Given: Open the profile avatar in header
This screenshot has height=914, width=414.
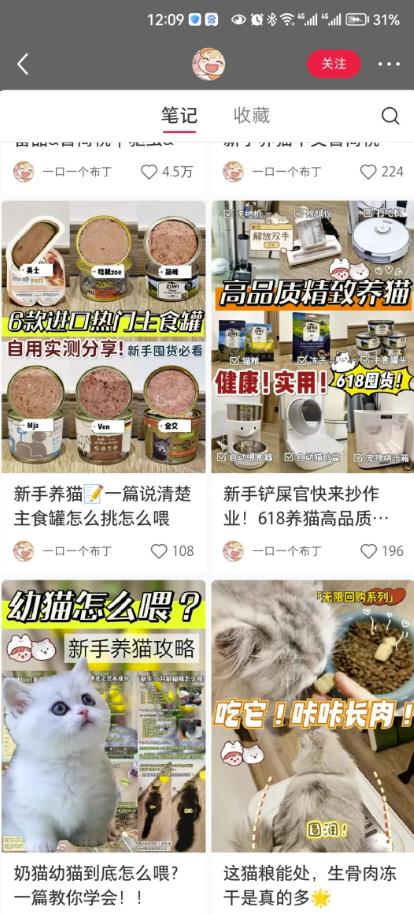Looking at the screenshot, I should coord(209,64).
